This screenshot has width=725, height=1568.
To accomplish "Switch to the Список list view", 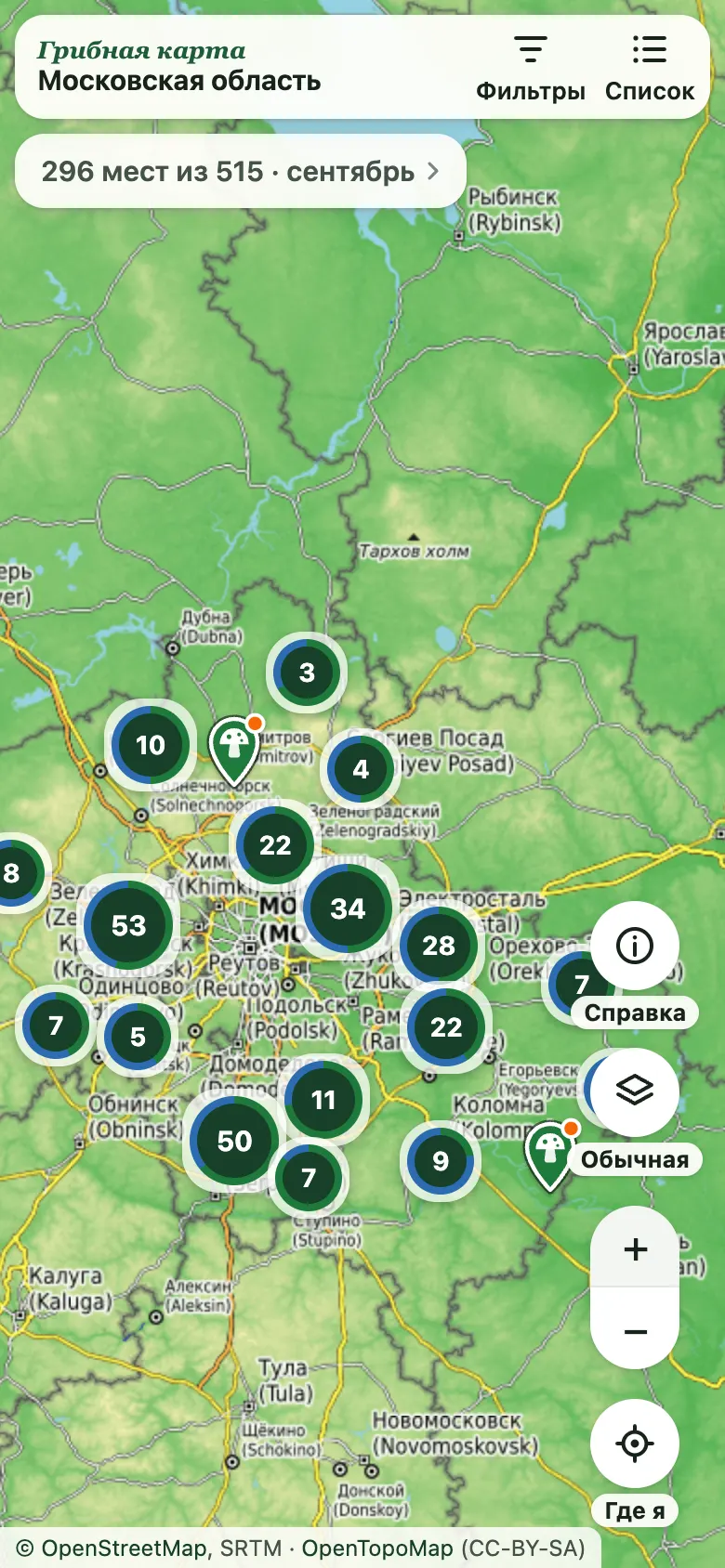I will point(650,68).
